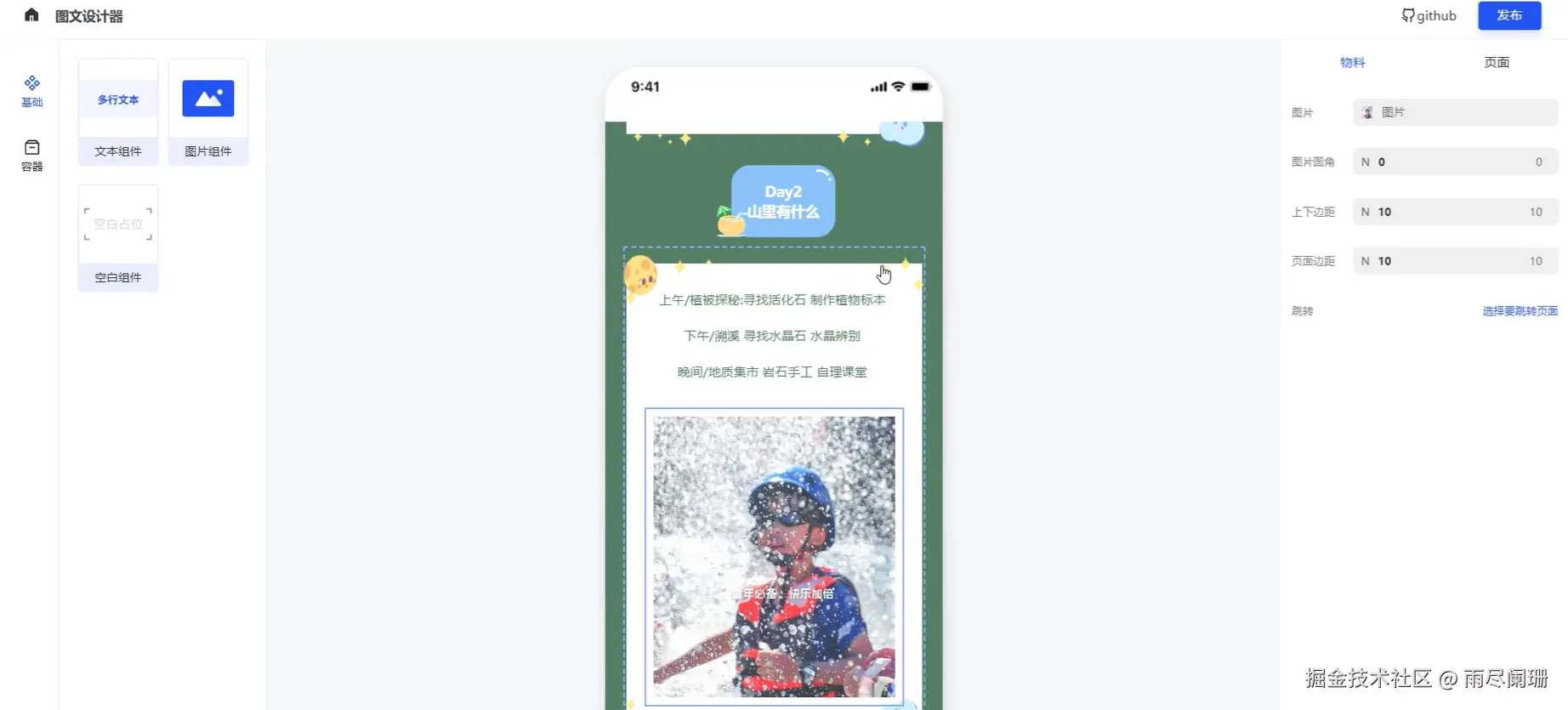Select the 空白组件 blank component
Viewport: 1568px width, 710px height.
(118, 238)
